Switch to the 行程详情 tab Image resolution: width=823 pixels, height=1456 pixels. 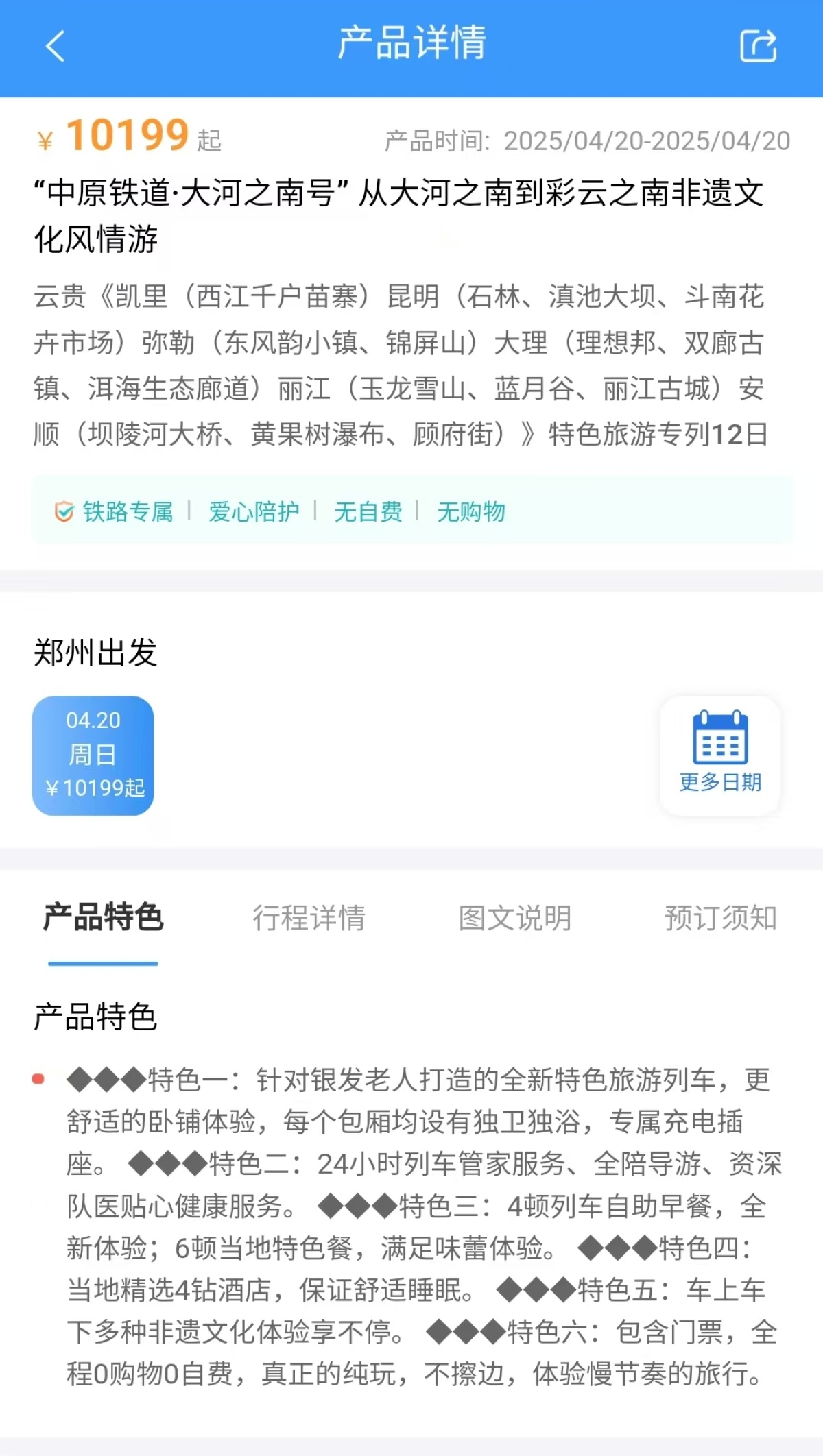[x=309, y=918]
